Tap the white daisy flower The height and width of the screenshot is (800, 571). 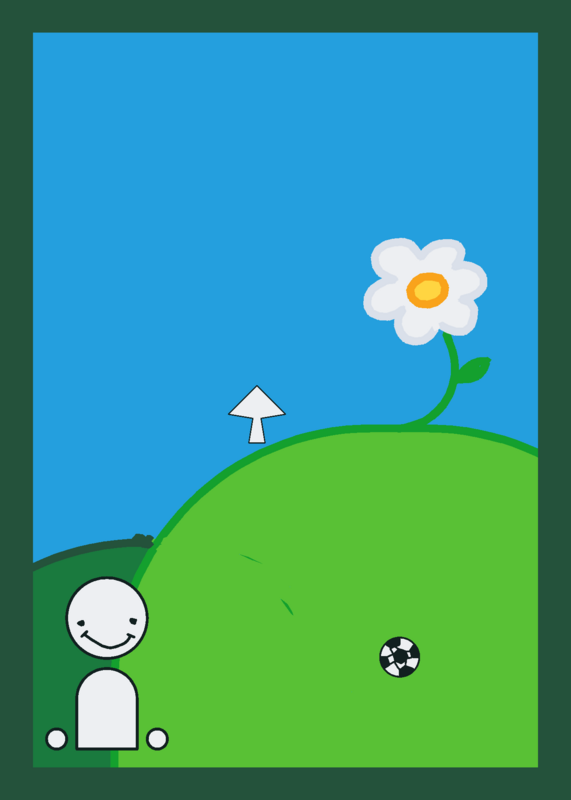tap(425, 291)
